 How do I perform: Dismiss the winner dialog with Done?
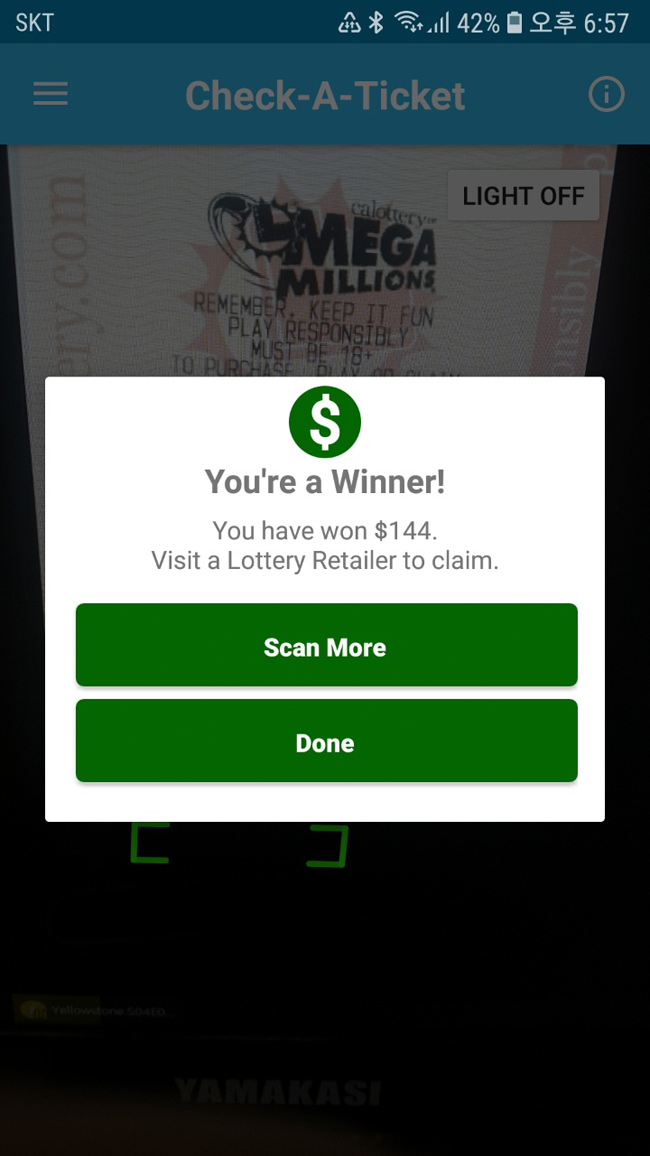(x=326, y=741)
